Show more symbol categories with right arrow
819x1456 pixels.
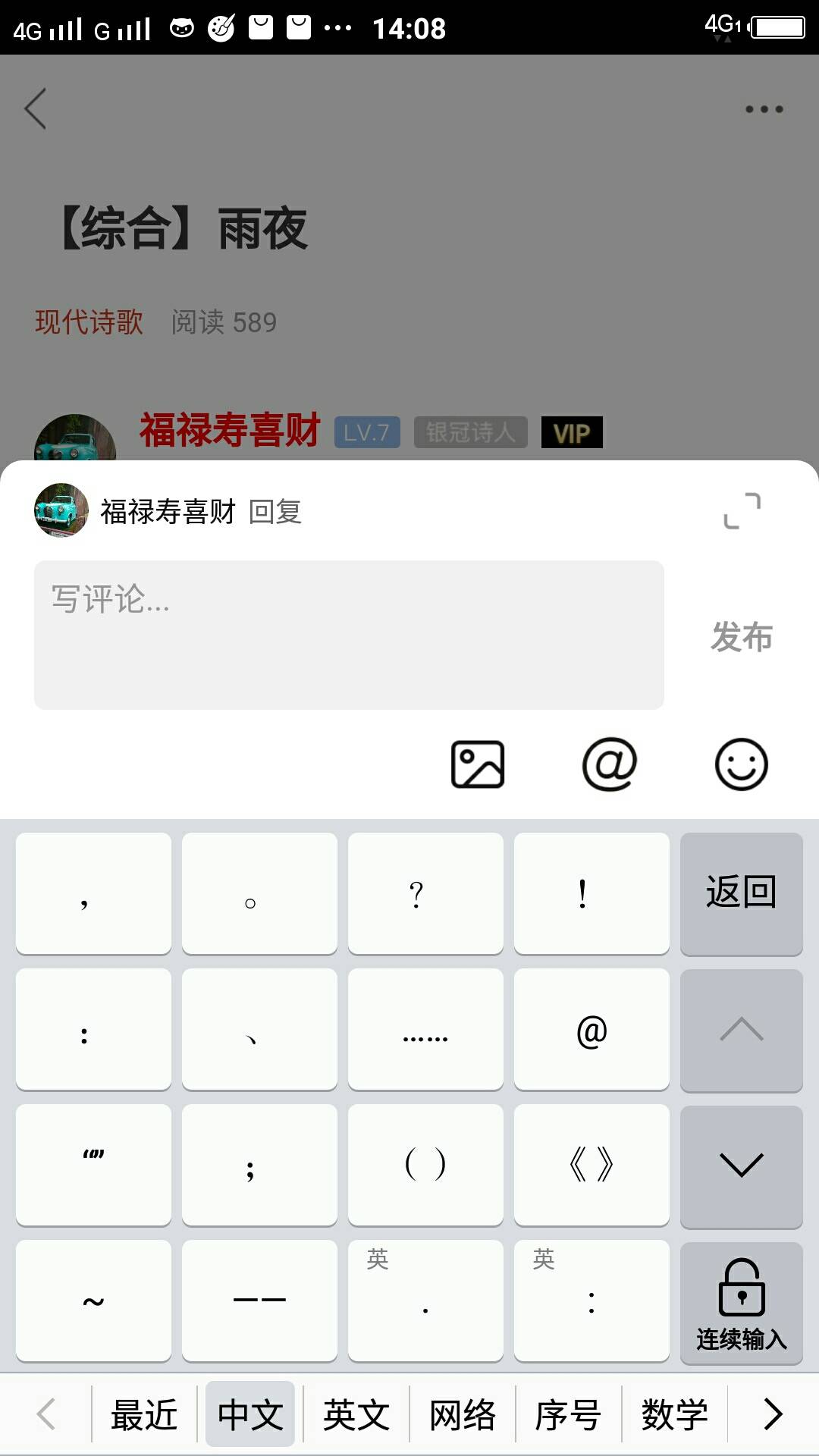[x=773, y=1414]
